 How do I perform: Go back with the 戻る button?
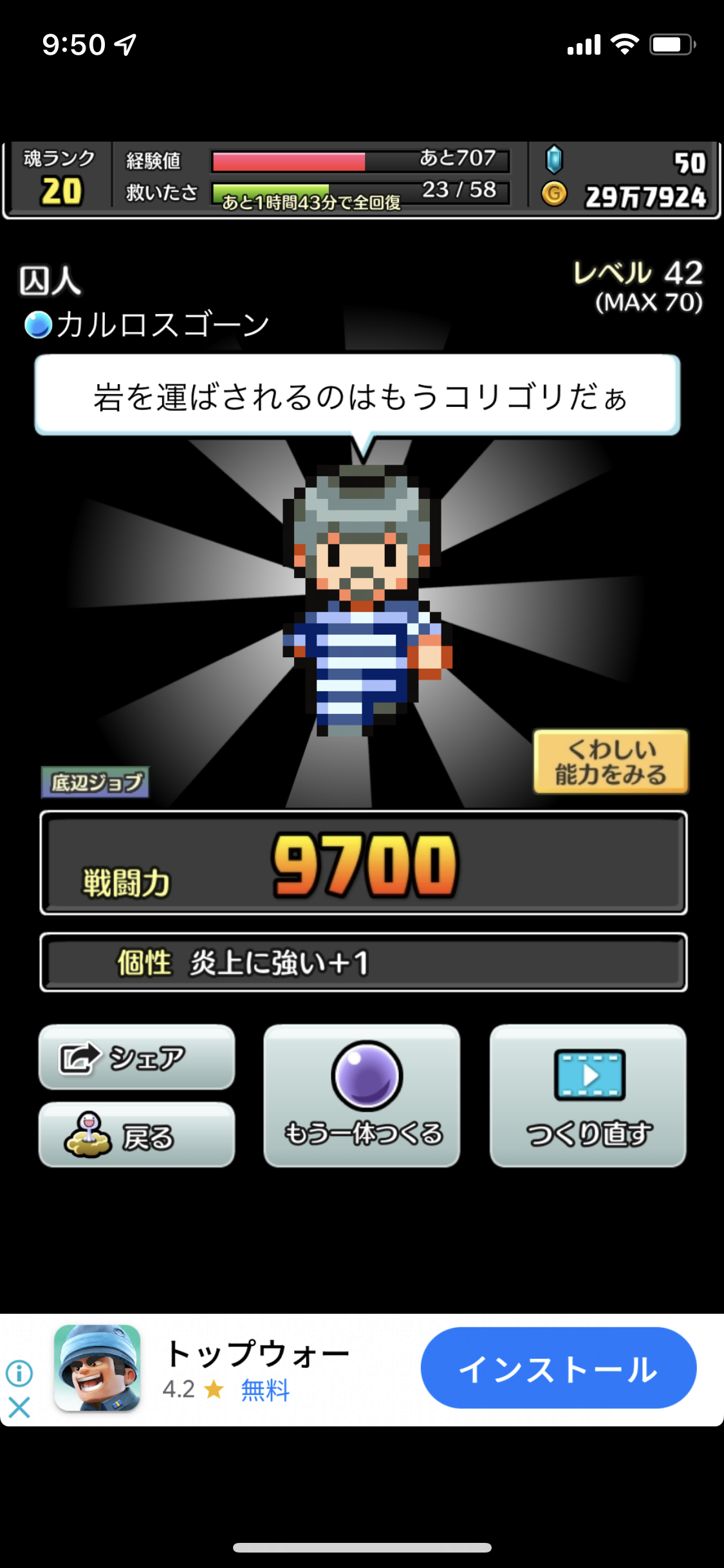click(x=136, y=1135)
